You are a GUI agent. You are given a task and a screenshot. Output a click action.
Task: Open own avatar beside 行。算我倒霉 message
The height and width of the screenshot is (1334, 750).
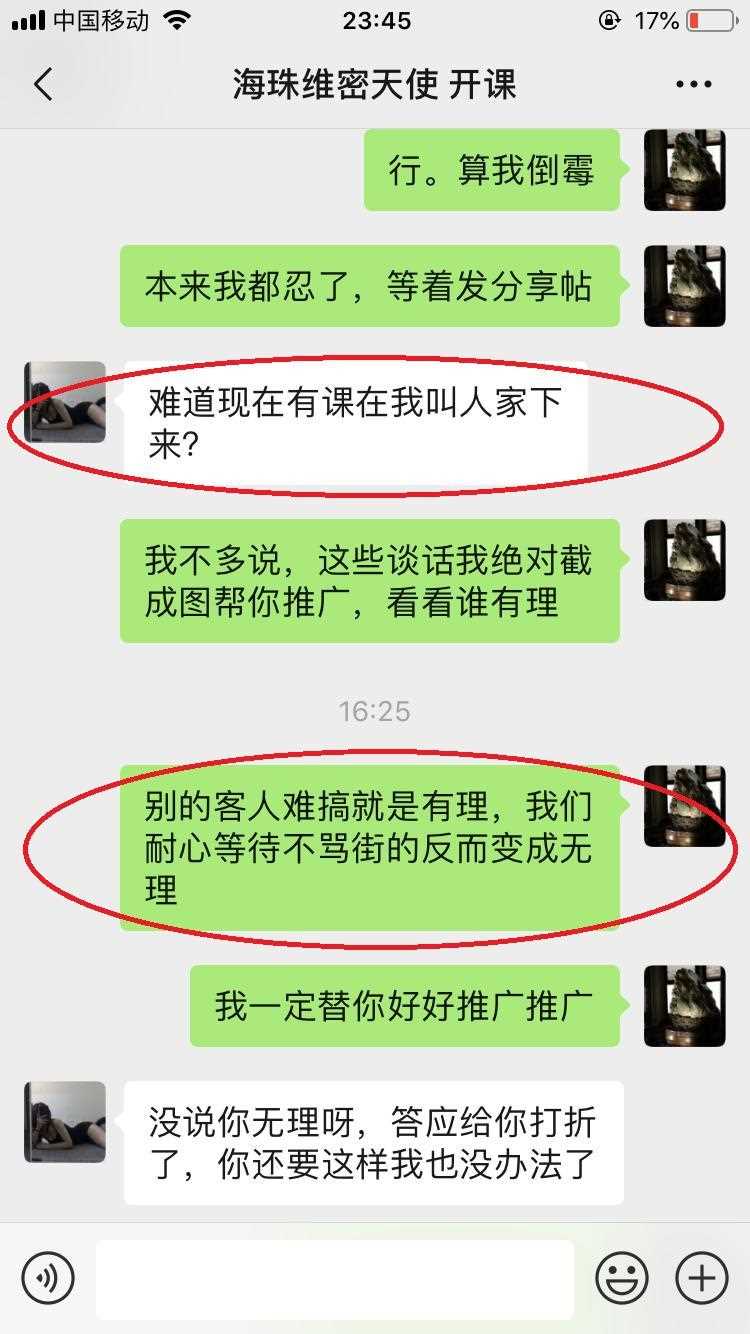(684, 170)
